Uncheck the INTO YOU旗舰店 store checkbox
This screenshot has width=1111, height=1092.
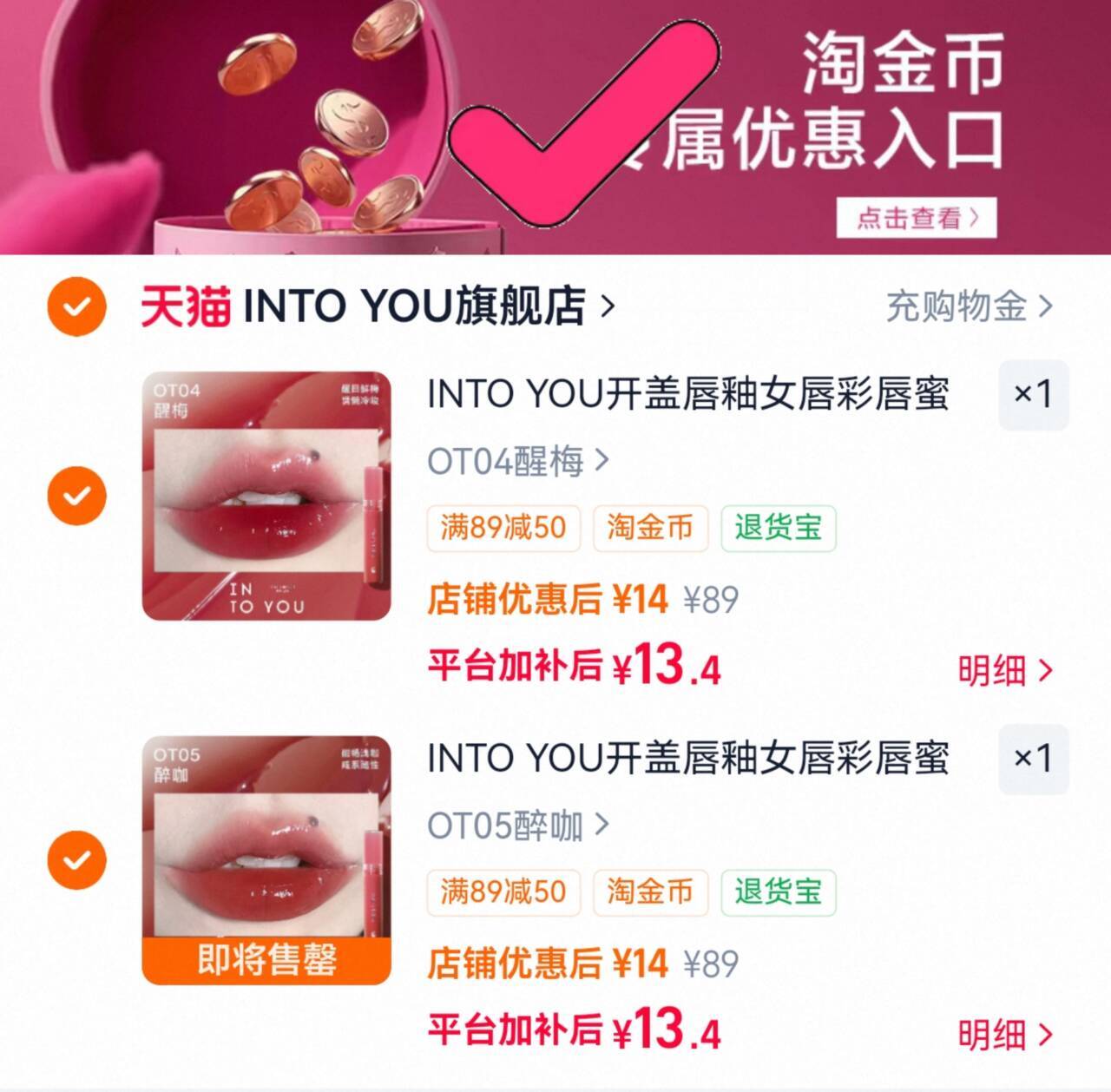pos(76,306)
